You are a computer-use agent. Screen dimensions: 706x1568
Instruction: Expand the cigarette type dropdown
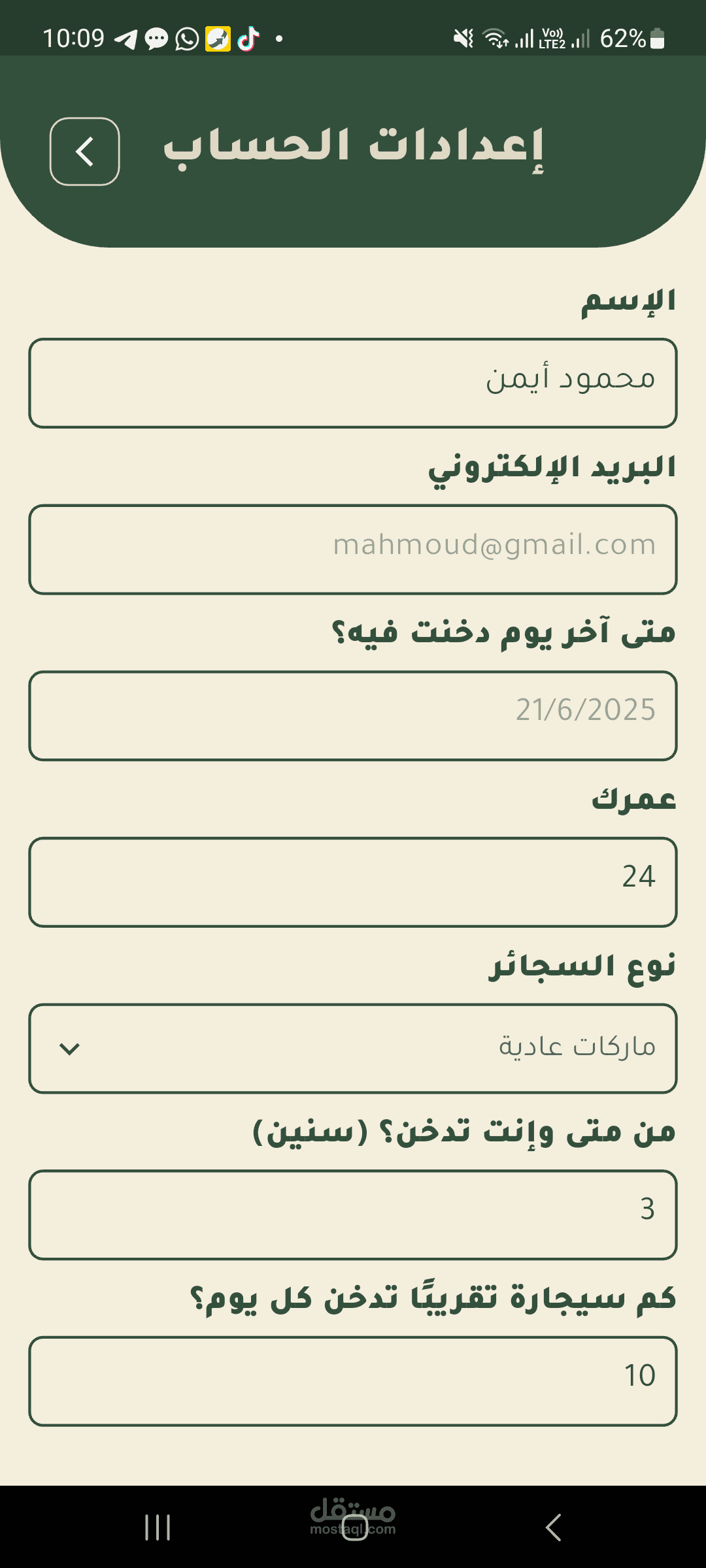point(353,1049)
